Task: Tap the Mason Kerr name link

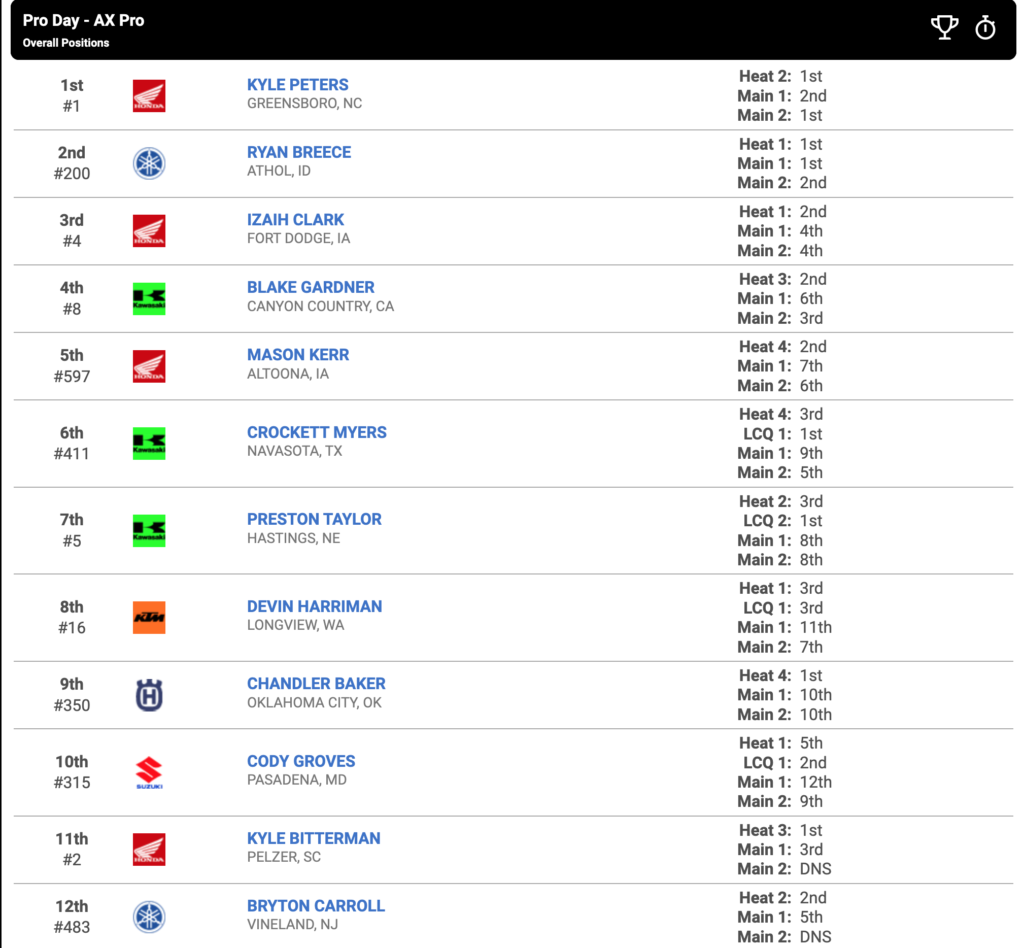Action: (x=298, y=355)
